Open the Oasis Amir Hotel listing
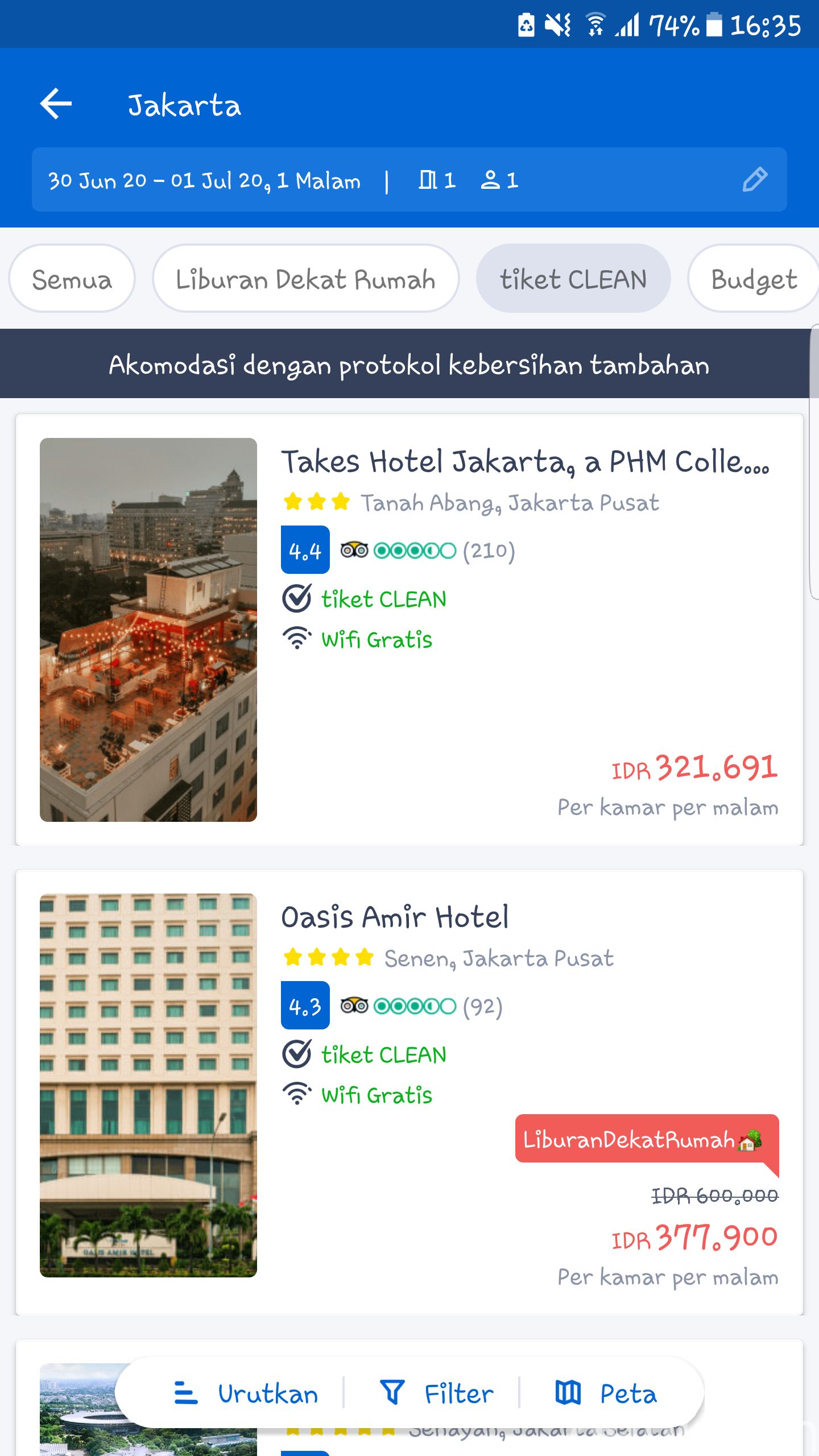The width and height of the screenshot is (819, 1456). (x=409, y=1092)
